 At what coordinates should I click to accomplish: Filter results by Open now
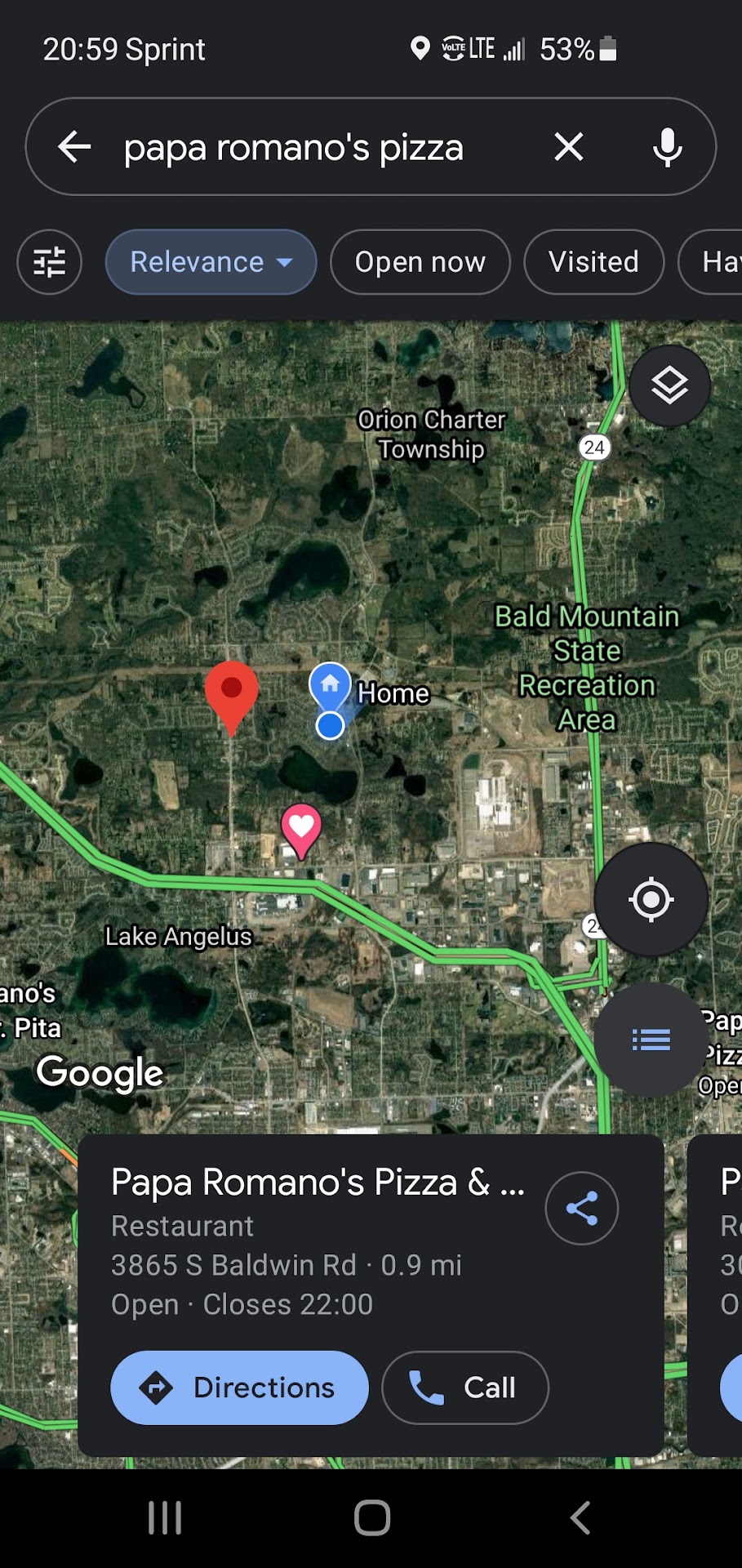pyautogui.click(x=420, y=262)
